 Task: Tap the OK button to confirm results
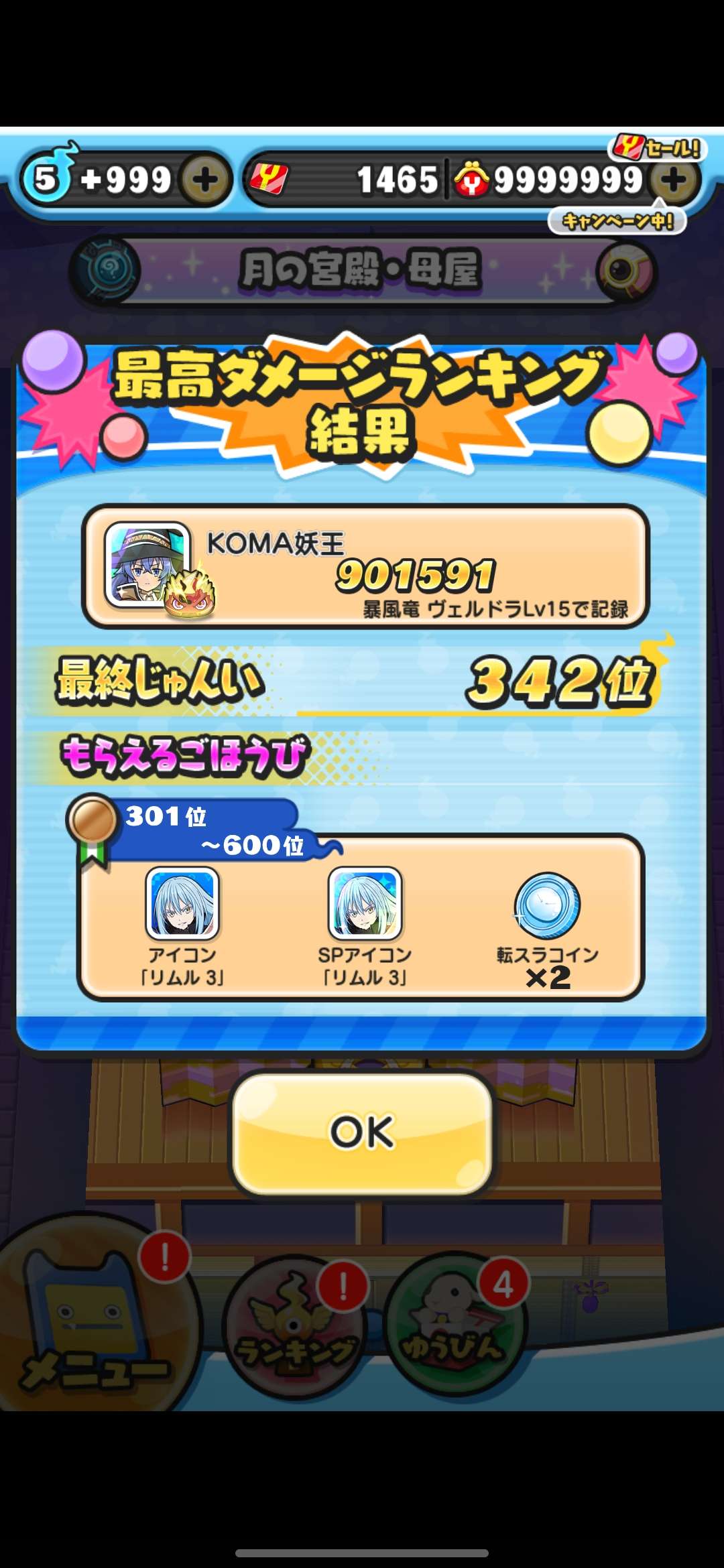click(362, 1132)
